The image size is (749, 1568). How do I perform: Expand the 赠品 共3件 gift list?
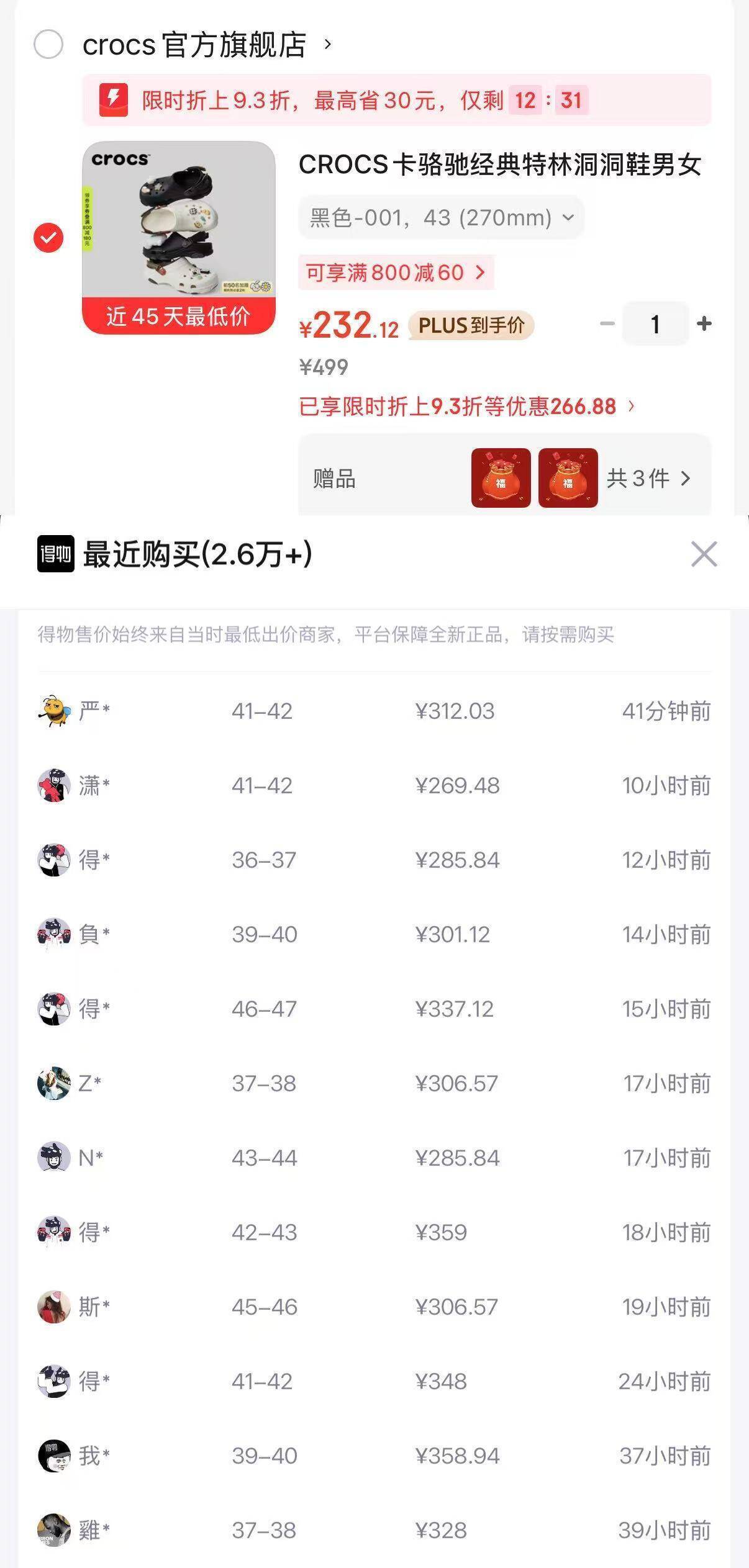coord(648,479)
